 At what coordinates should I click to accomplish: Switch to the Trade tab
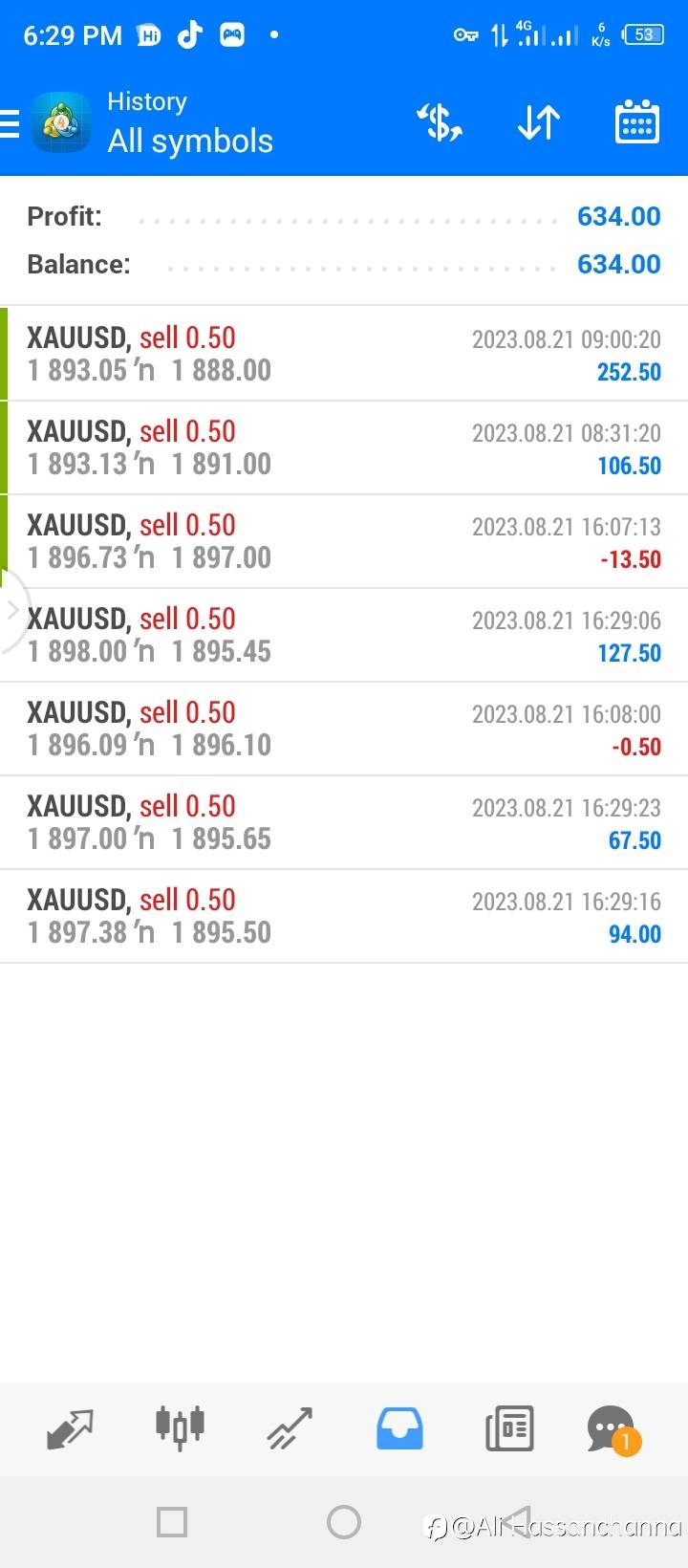(290, 1429)
